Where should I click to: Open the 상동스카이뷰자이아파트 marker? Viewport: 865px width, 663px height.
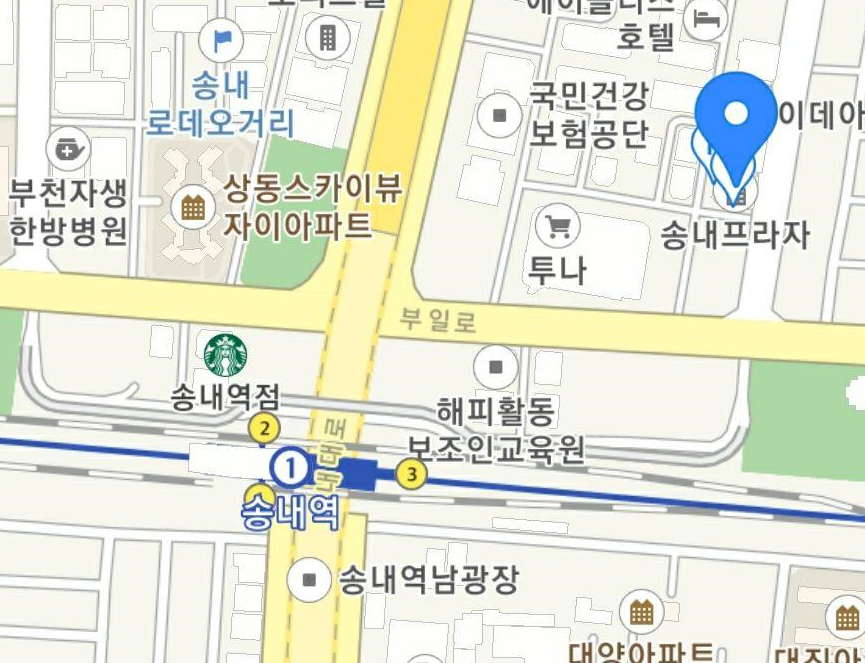[192, 208]
